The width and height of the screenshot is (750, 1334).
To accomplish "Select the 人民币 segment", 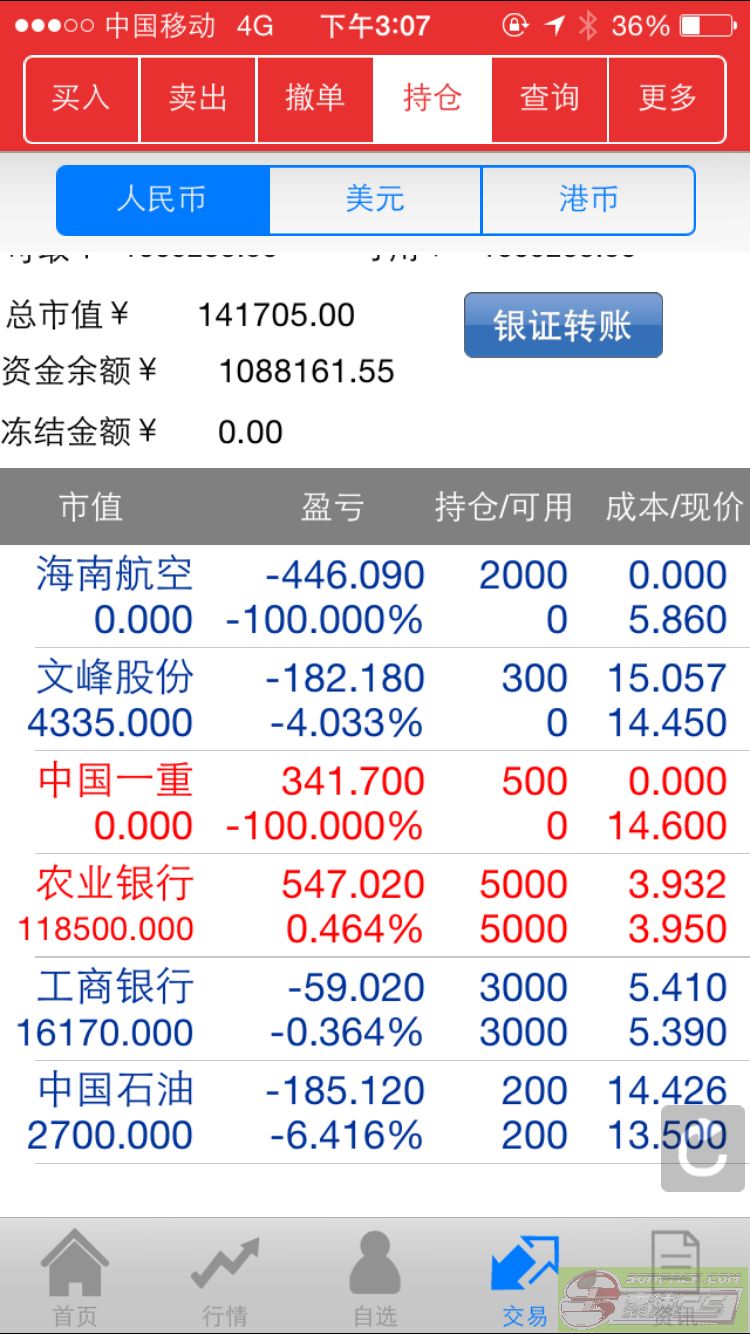I will coord(163,200).
